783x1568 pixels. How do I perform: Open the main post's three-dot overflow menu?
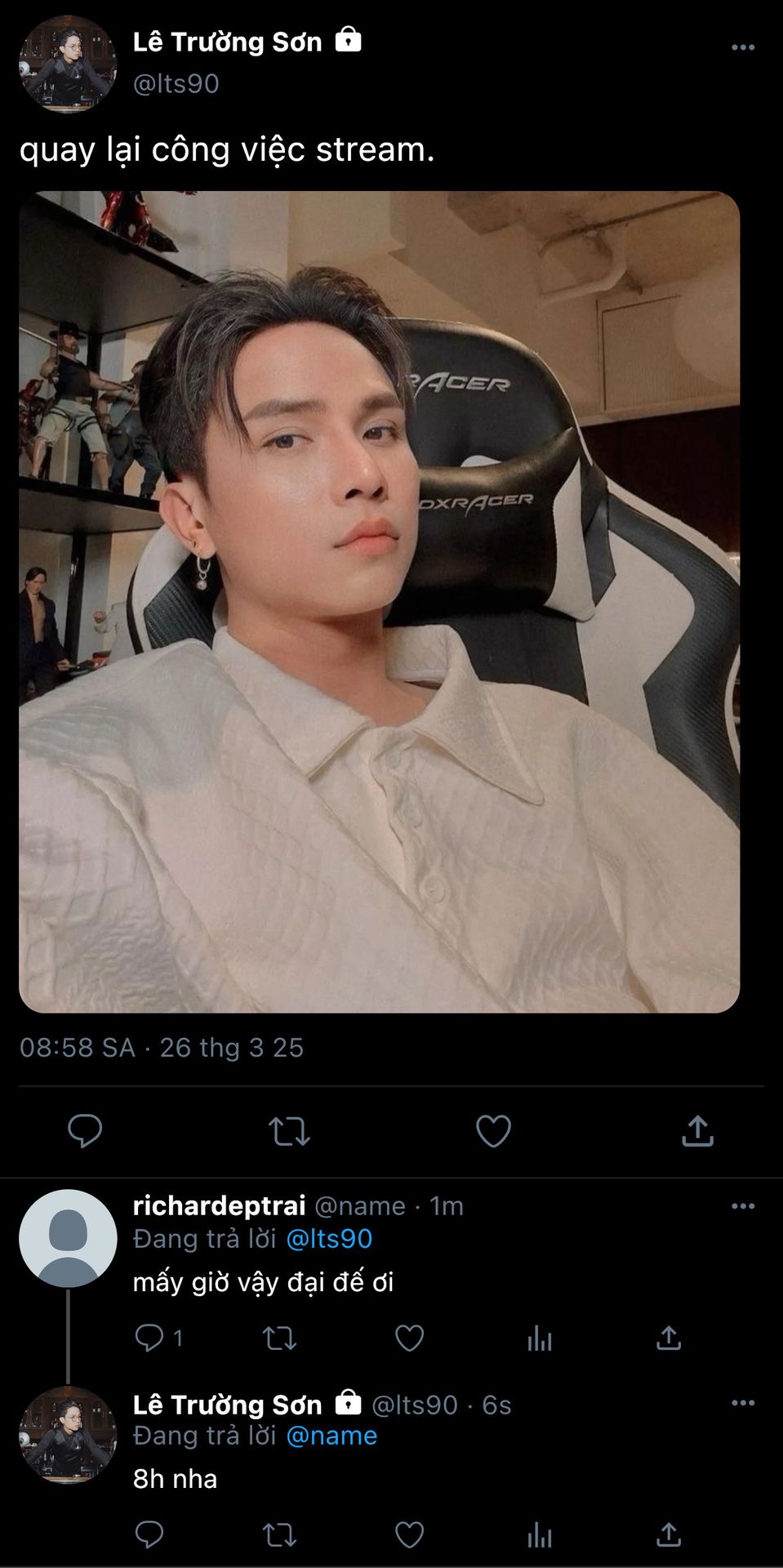[x=742, y=47]
